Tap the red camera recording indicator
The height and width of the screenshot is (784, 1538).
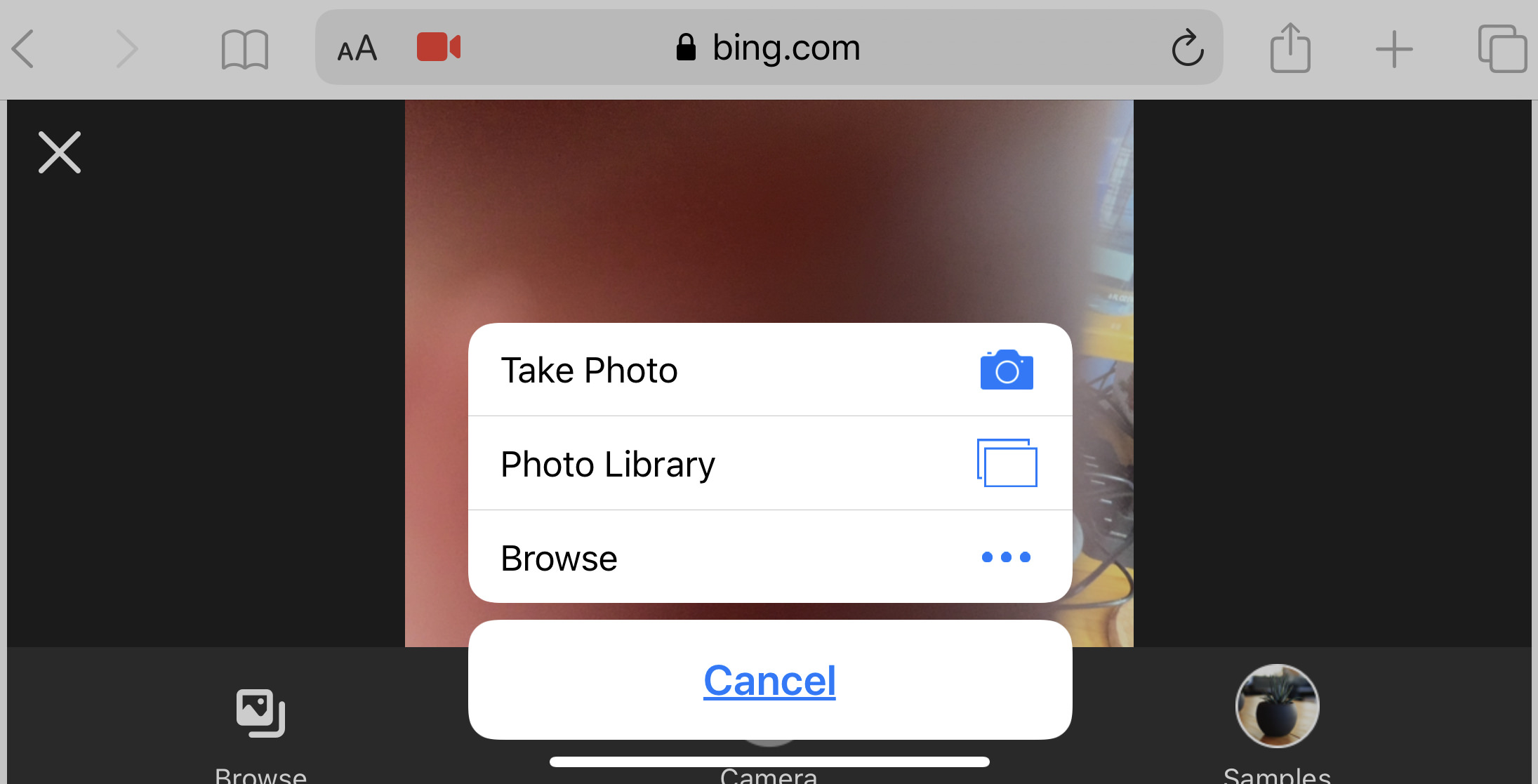(x=438, y=48)
